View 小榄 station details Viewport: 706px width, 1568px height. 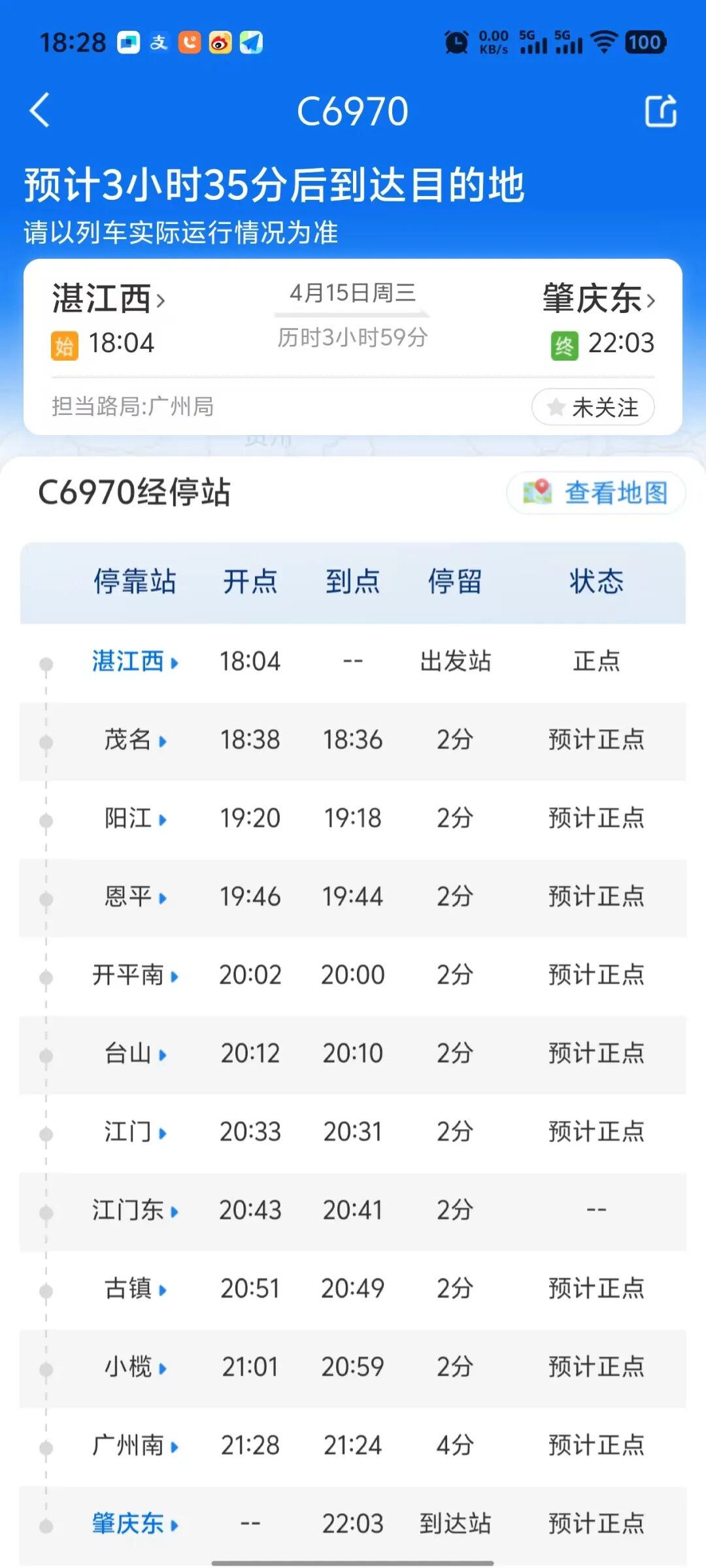(135, 1367)
